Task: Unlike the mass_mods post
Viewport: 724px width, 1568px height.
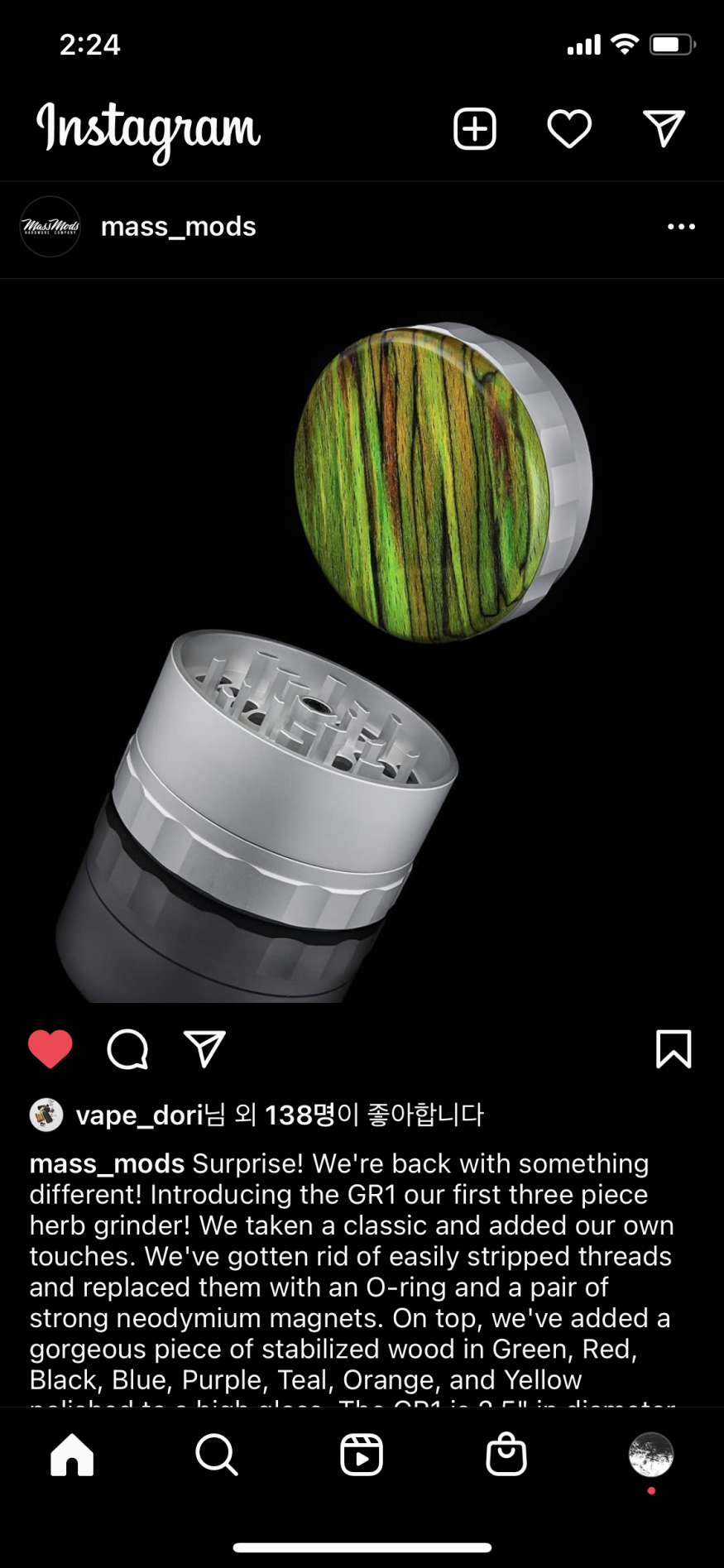Action: (x=50, y=1049)
